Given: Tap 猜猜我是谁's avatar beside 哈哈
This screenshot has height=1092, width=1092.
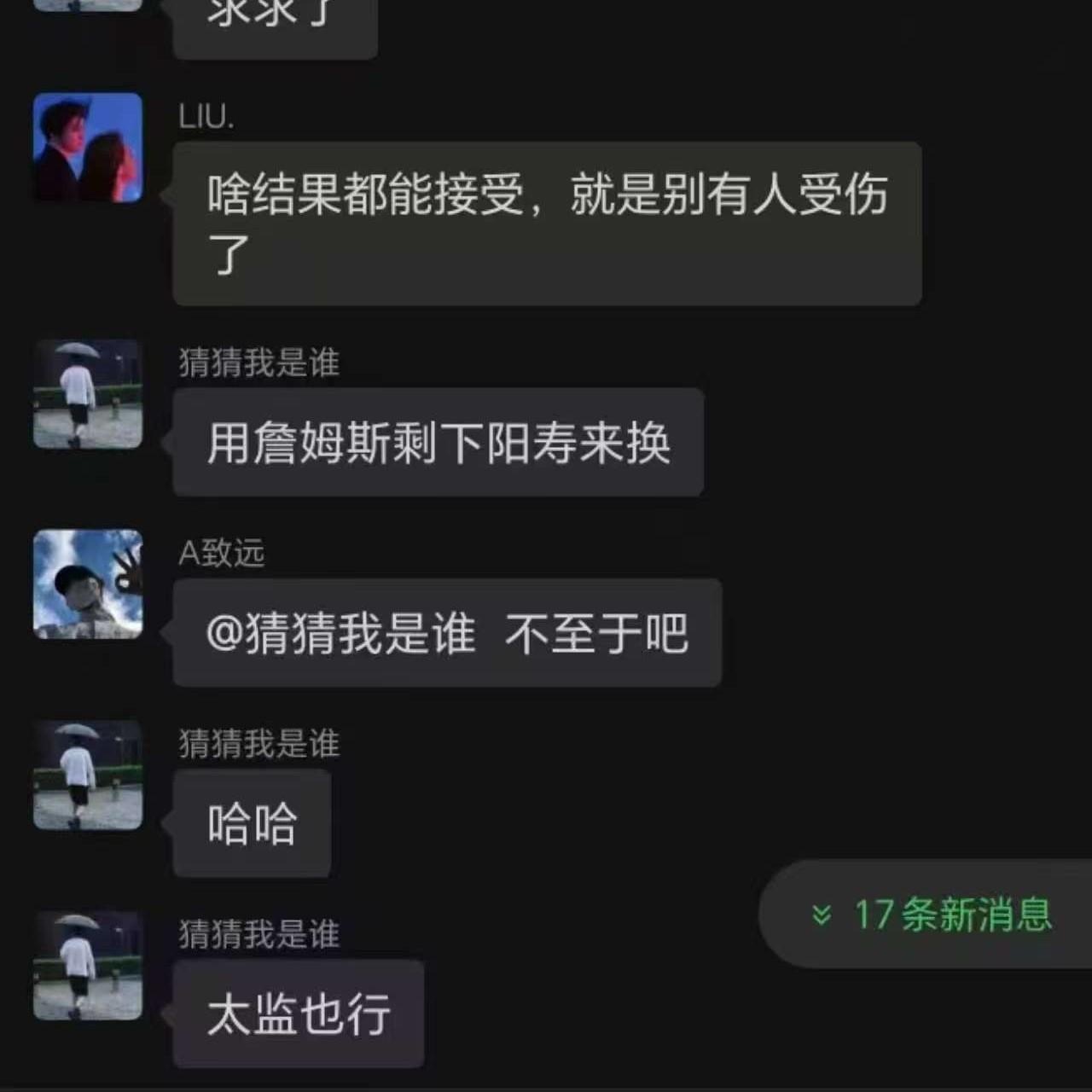Looking at the screenshot, I should point(88,775).
